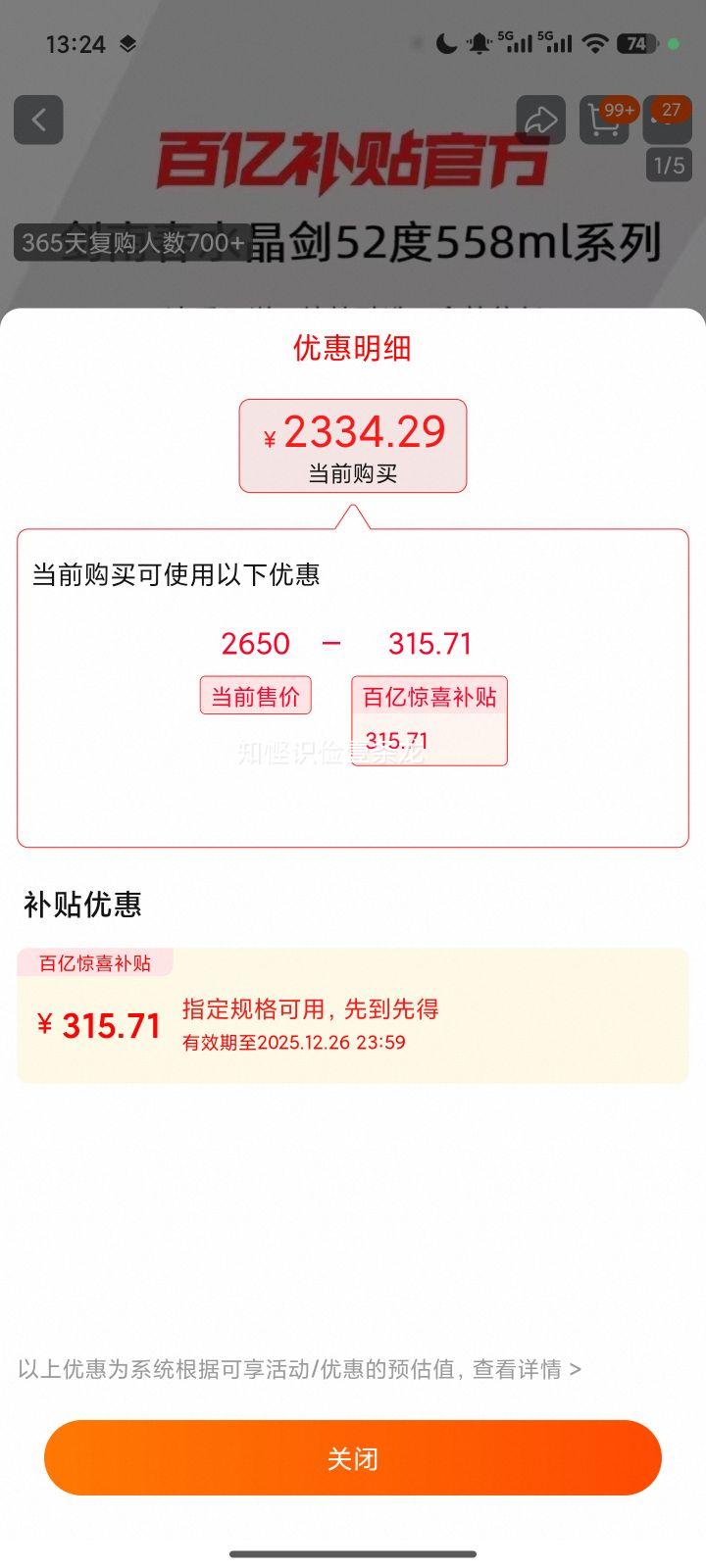Tap the home indicator bar at bottom
This screenshot has height=1568, width=706.
coord(353,1552)
